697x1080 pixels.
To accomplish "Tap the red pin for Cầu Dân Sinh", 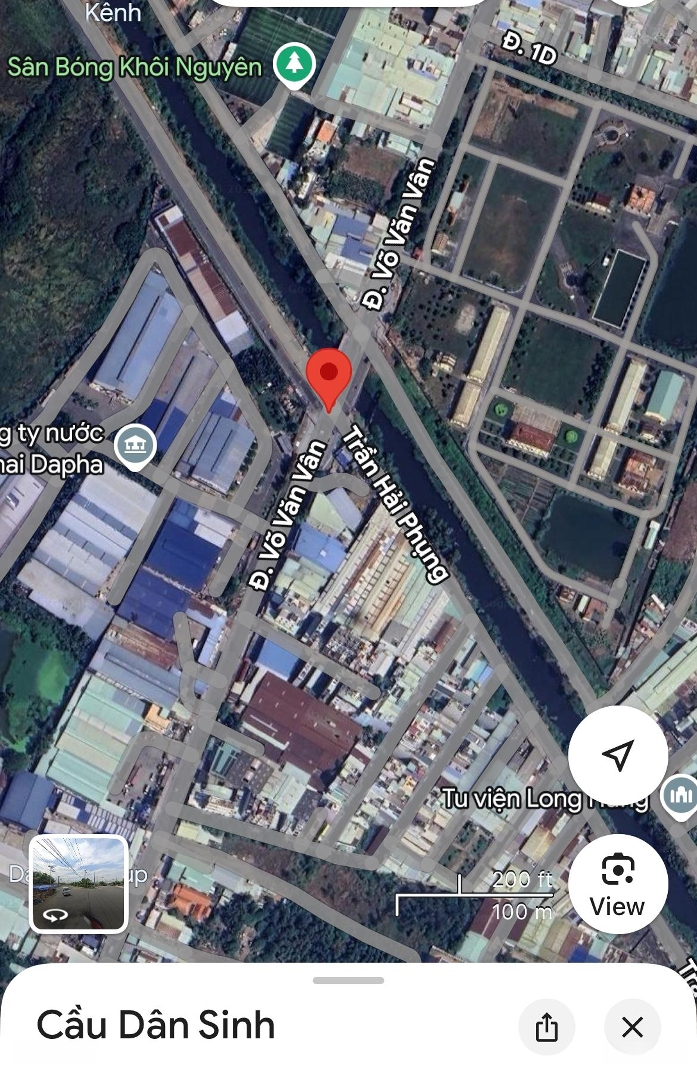I will (329, 378).
